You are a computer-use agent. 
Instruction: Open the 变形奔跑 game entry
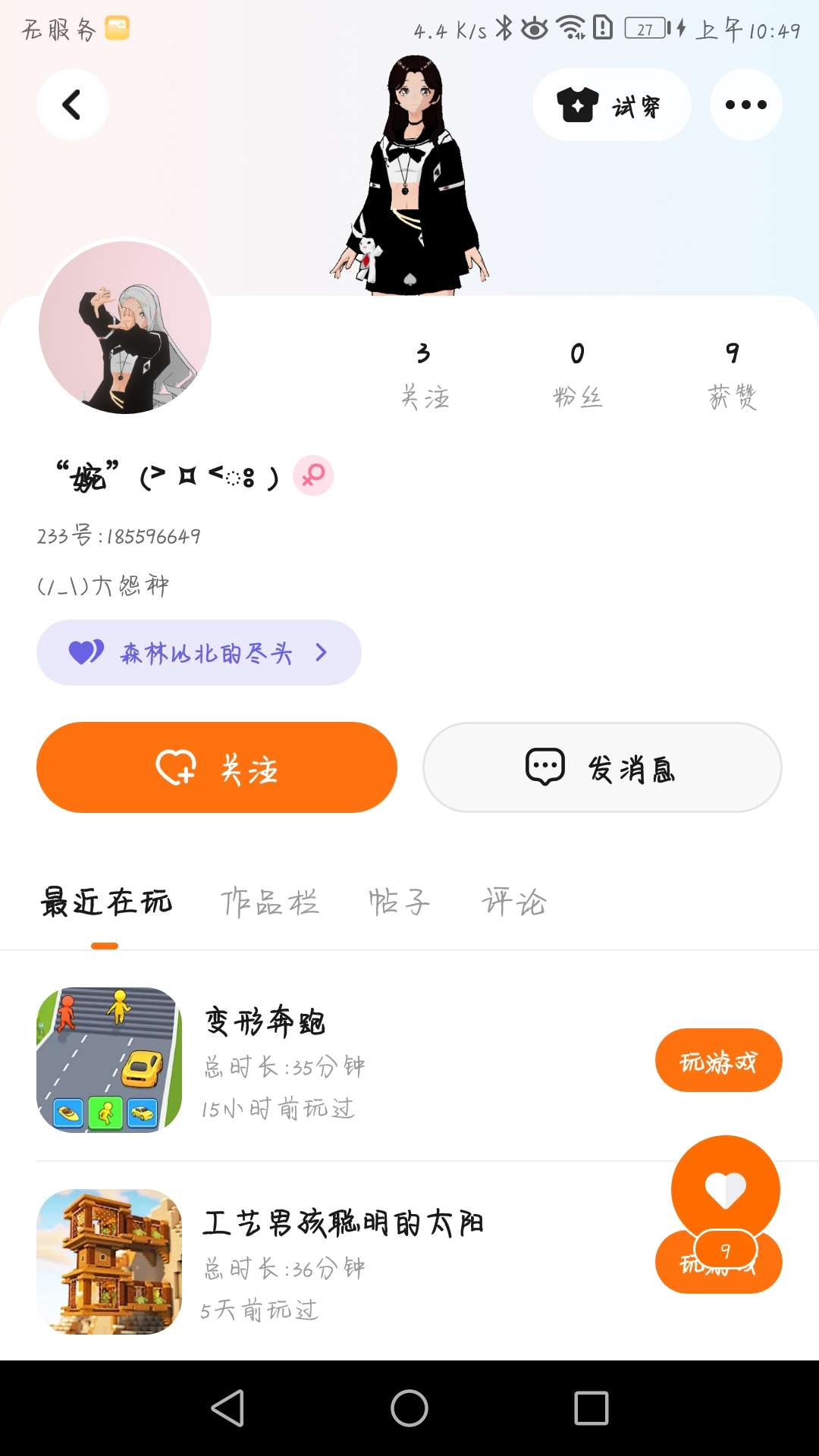265,1060
